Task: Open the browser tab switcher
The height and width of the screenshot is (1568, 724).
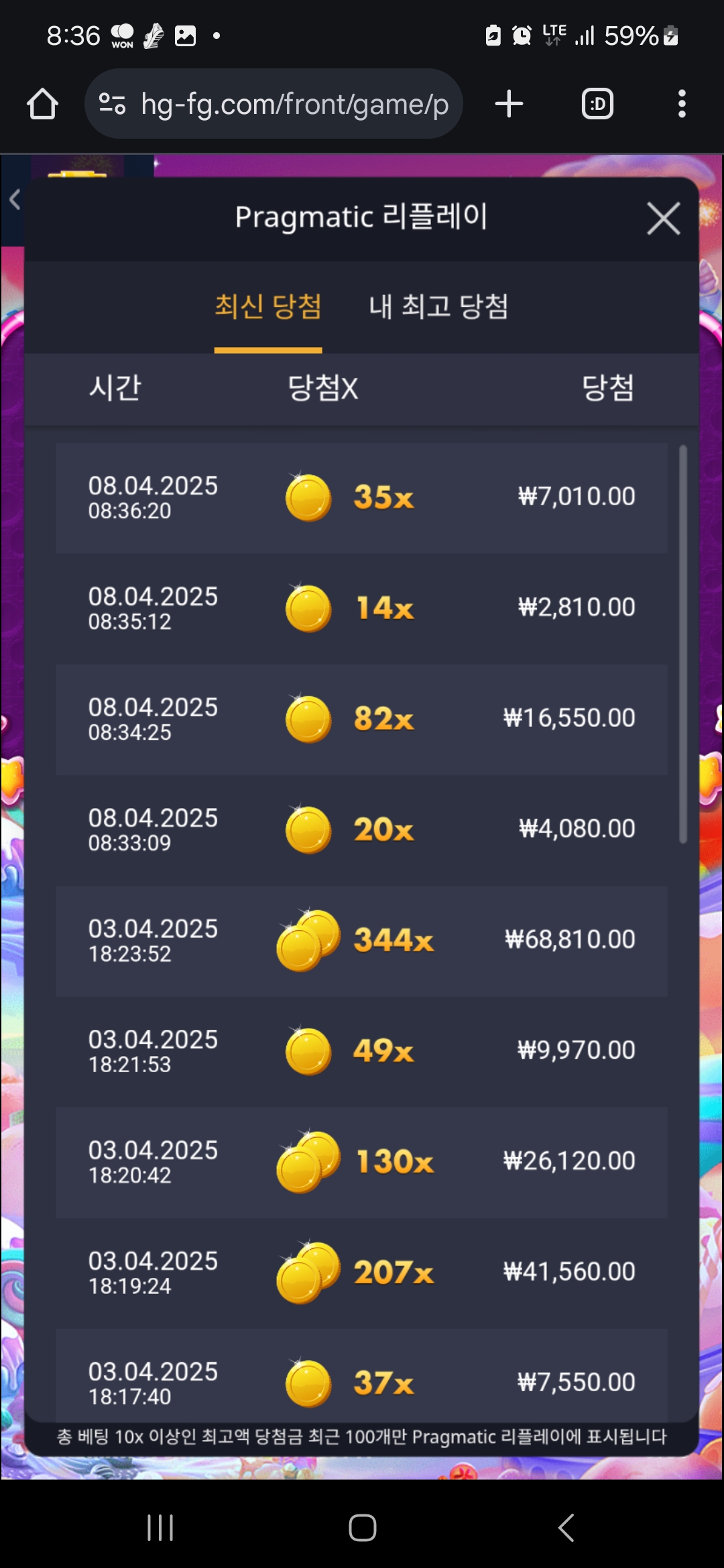Action: click(597, 105)
